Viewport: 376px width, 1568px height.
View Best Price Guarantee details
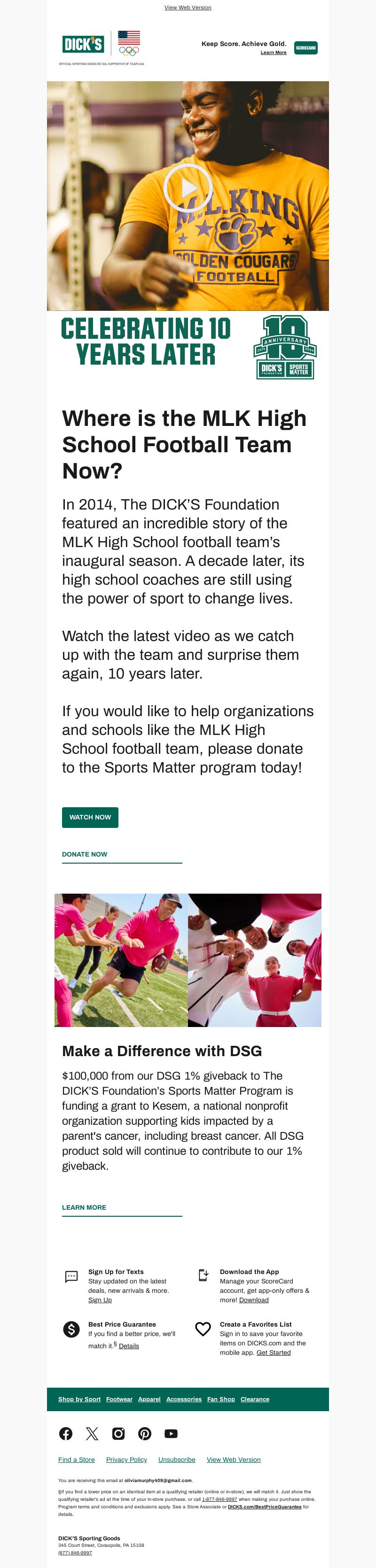coord(129,1346)
